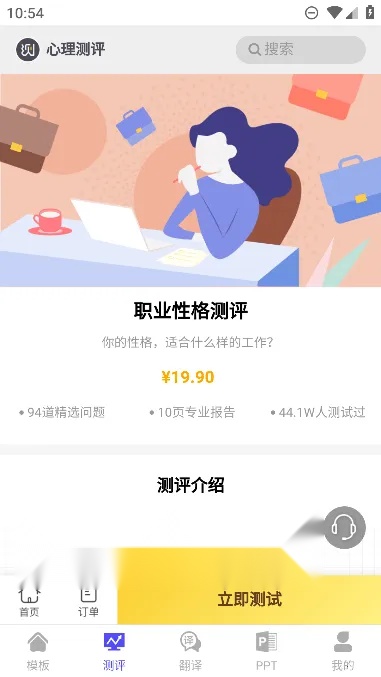381x677 pixels.
Task: Go to 首页 in the assessment bar
Action: (x=29, y=601)
